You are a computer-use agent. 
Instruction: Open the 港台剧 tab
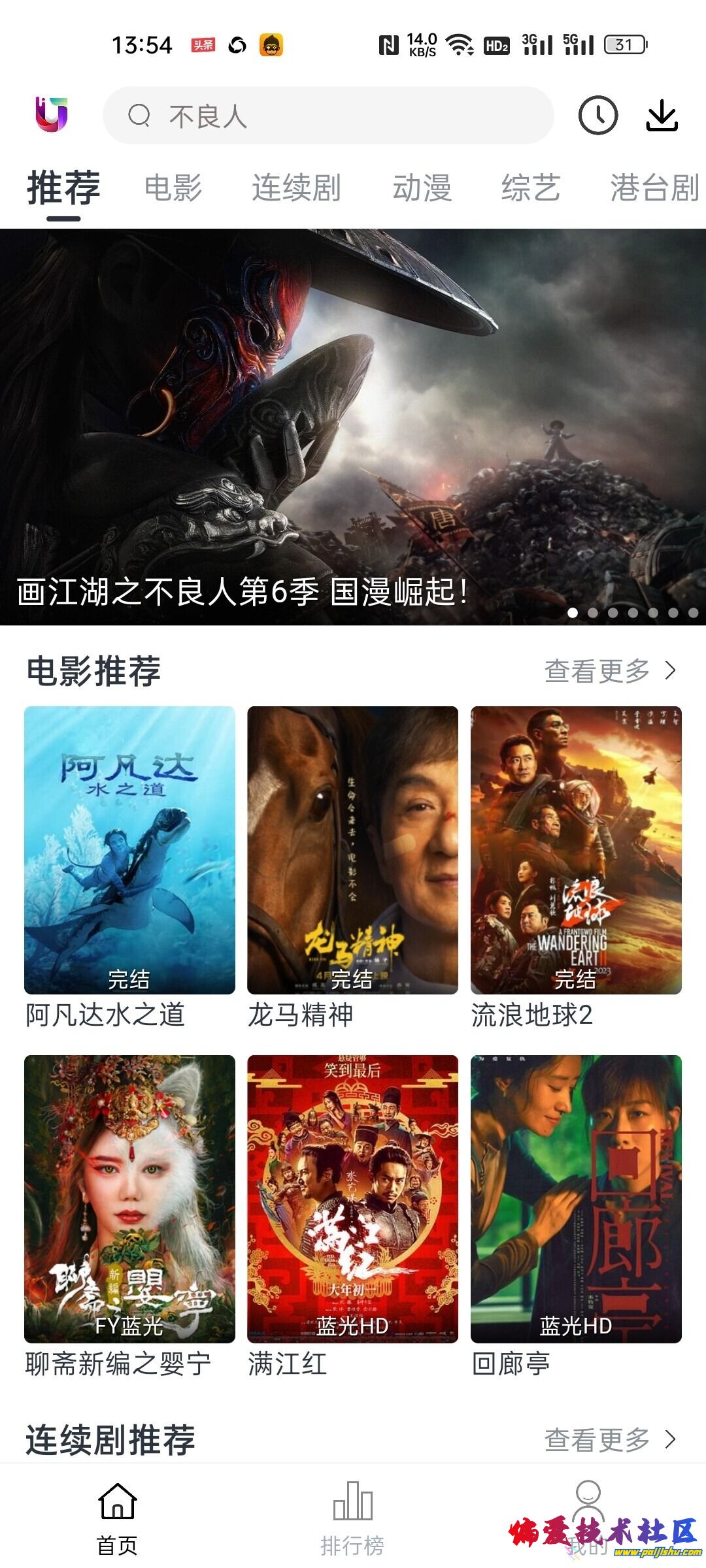click(654, 188)
